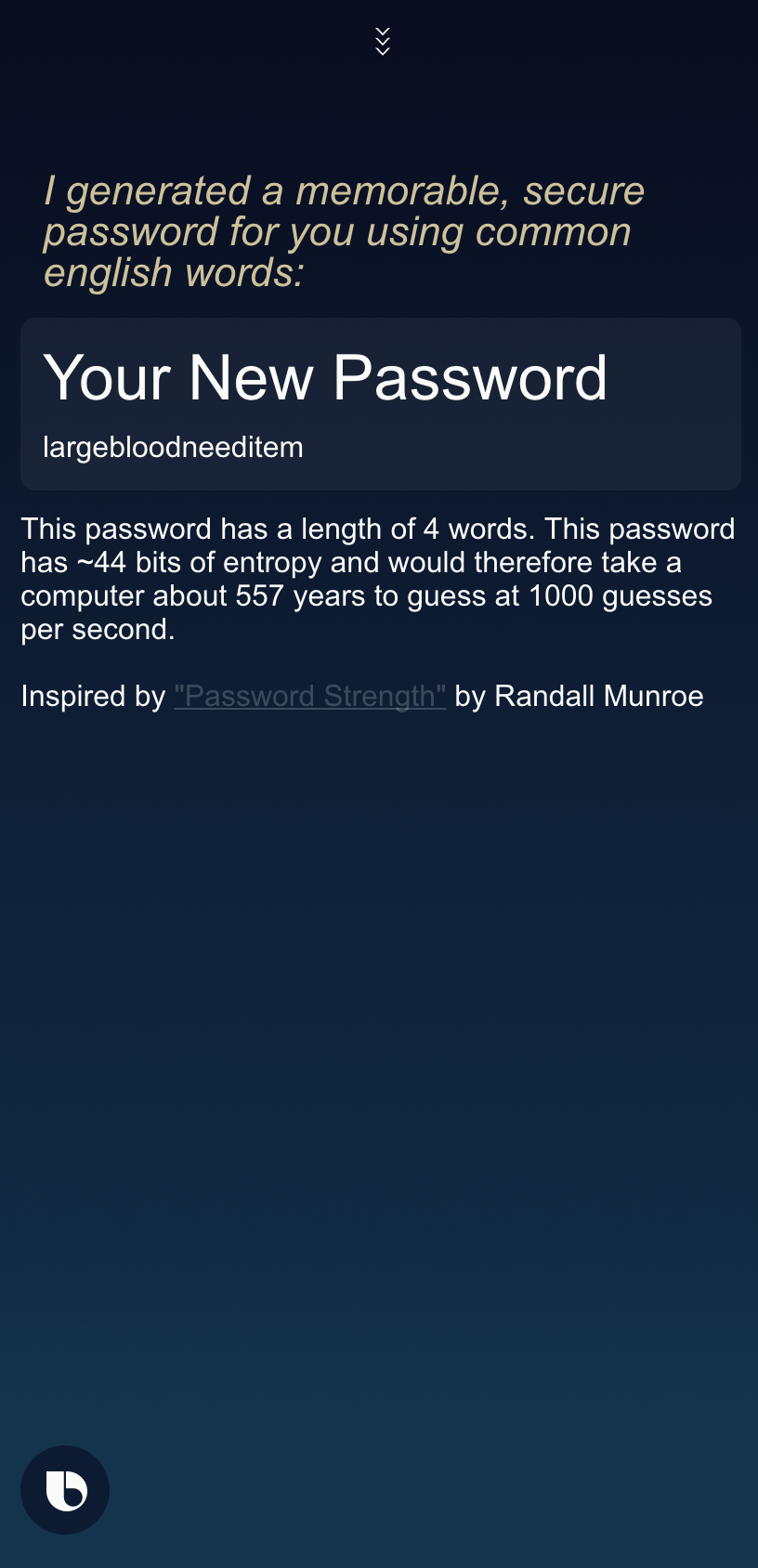The width and height of the screenshot is (758, 1568).
Task: Tap the Bixby button
Action: tap(65, 1489)
